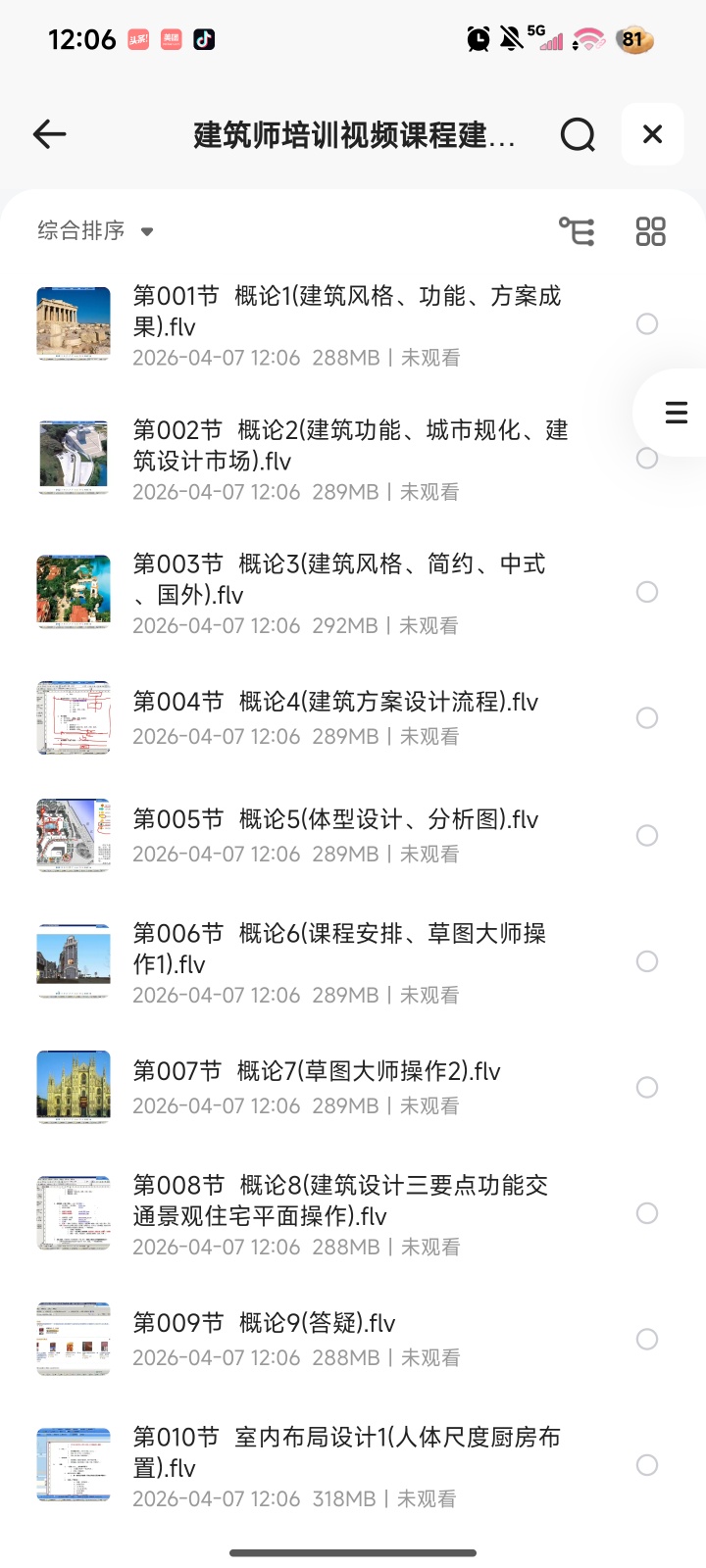
Task: Mark the circle for 第008节 概论8
Action: (647, 1213)
